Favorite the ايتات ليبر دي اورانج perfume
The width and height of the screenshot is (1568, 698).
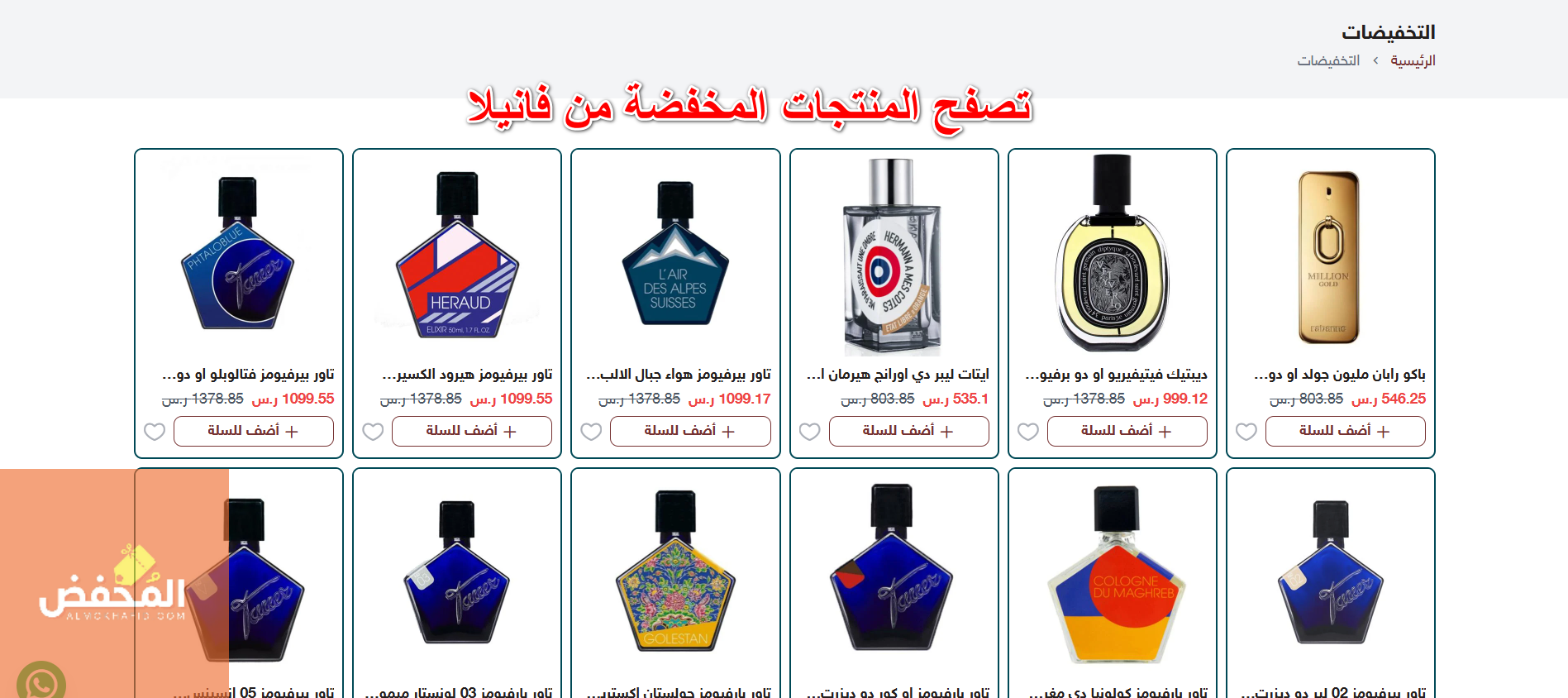[810, 432]
